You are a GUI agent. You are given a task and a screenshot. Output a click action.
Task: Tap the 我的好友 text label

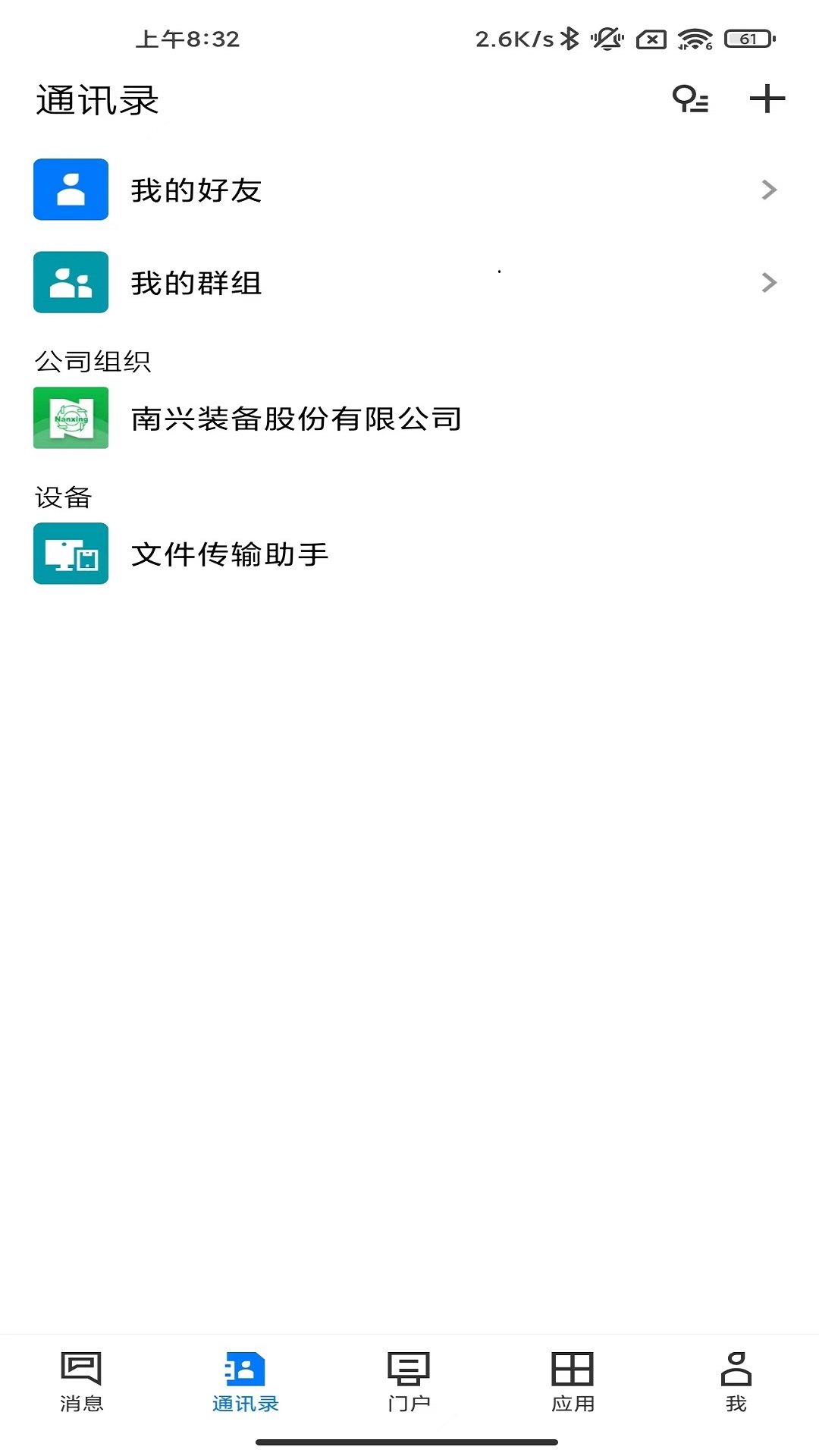[195, 190]
